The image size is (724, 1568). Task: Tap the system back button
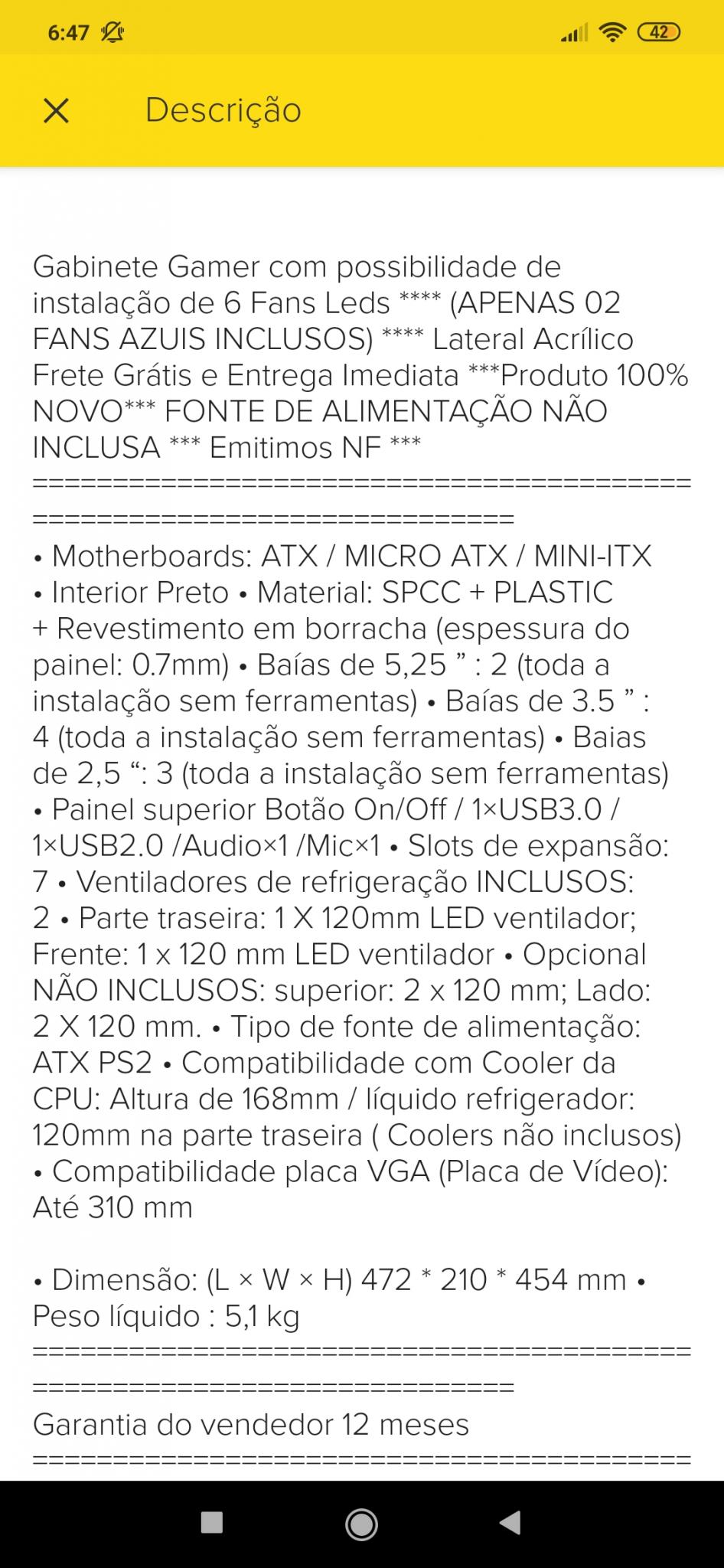pyautogui.click(x=511, y=1524)
